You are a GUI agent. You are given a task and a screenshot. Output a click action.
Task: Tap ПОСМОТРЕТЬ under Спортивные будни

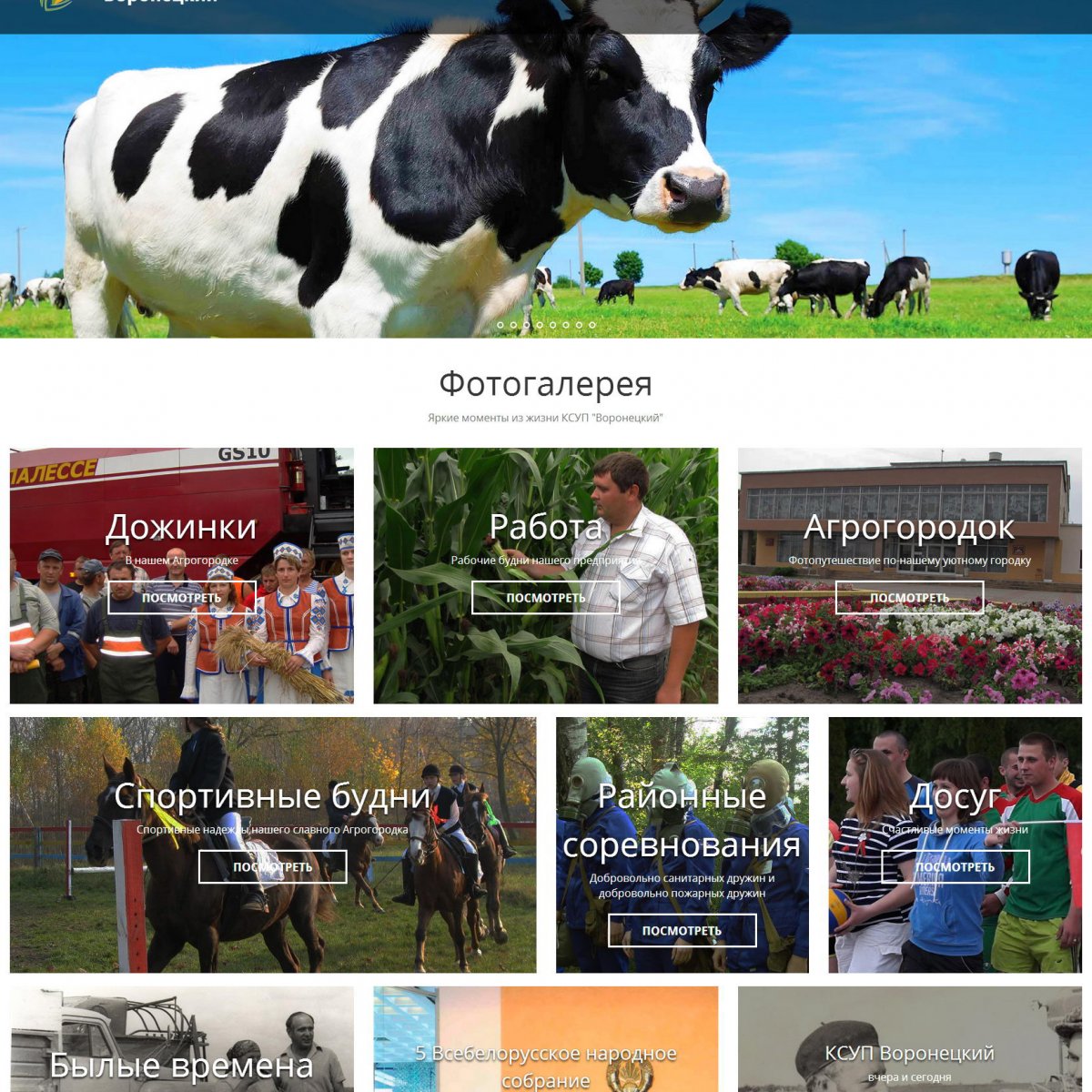tap(272, 867)
